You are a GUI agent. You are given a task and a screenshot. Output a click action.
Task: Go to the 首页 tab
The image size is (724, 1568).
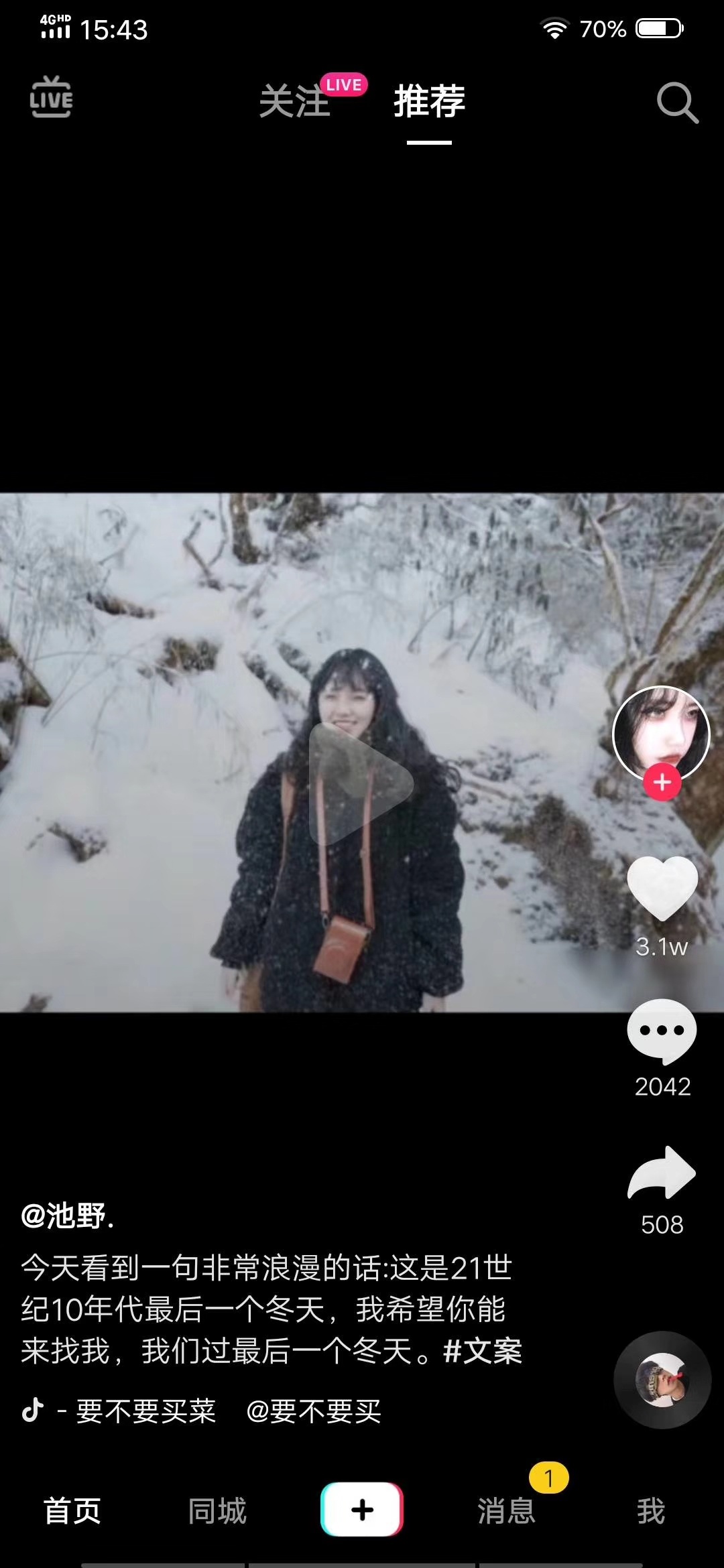(72, 1511)
